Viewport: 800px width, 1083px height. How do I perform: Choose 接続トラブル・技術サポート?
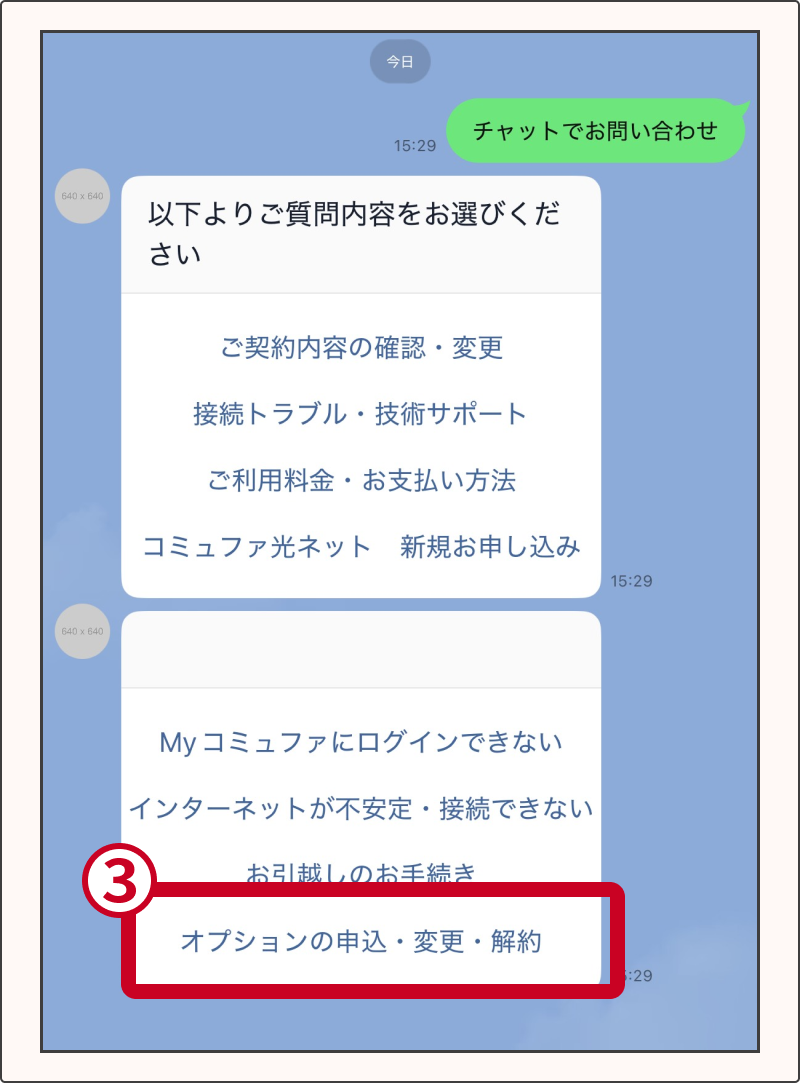(361, 414)
